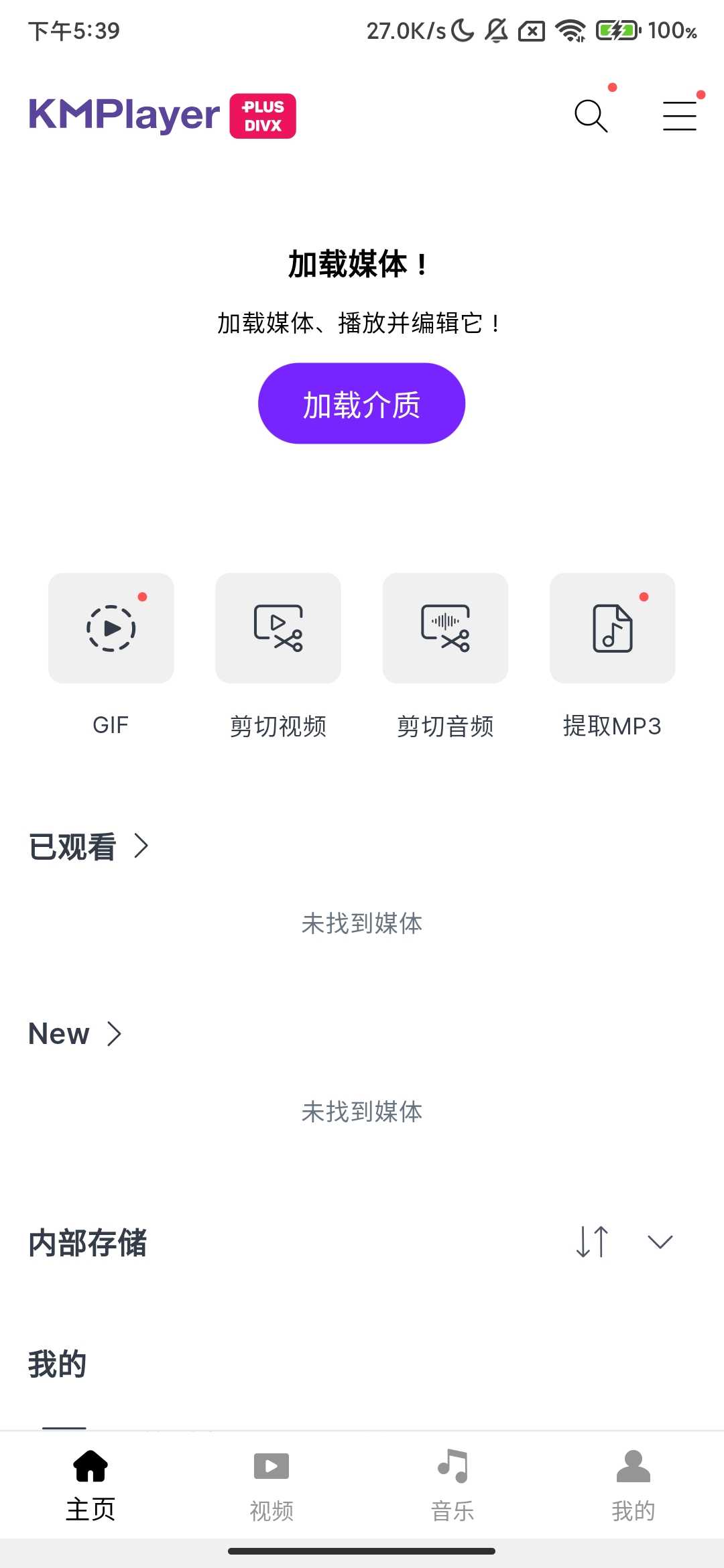Open the New media list
This screenshot has height=1568, width=724.
[75, 1034]
